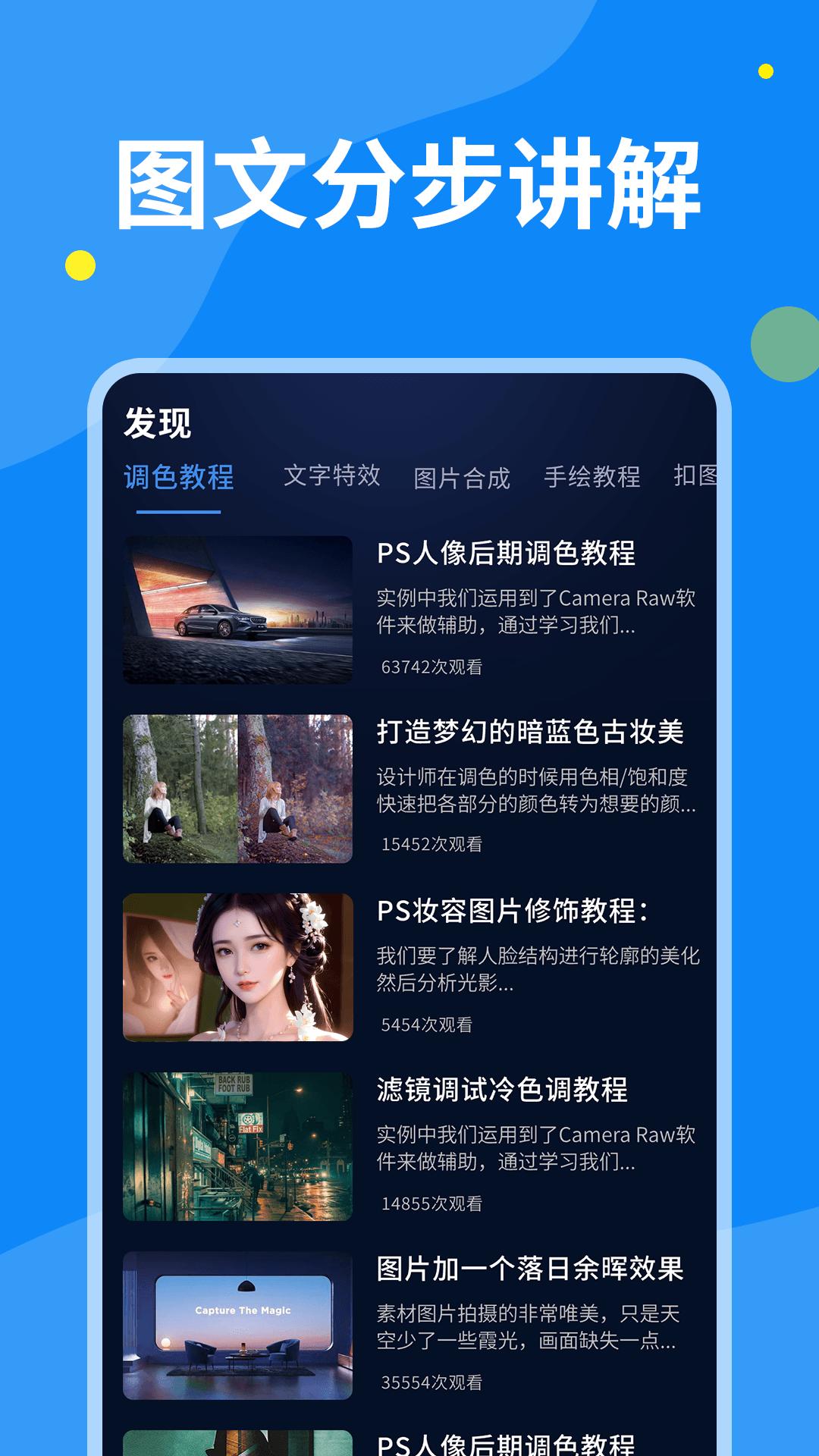This screenshot has height=1456, width=819.
Task: Switch to the 图片合成 tab
Action: coord(461,477)
